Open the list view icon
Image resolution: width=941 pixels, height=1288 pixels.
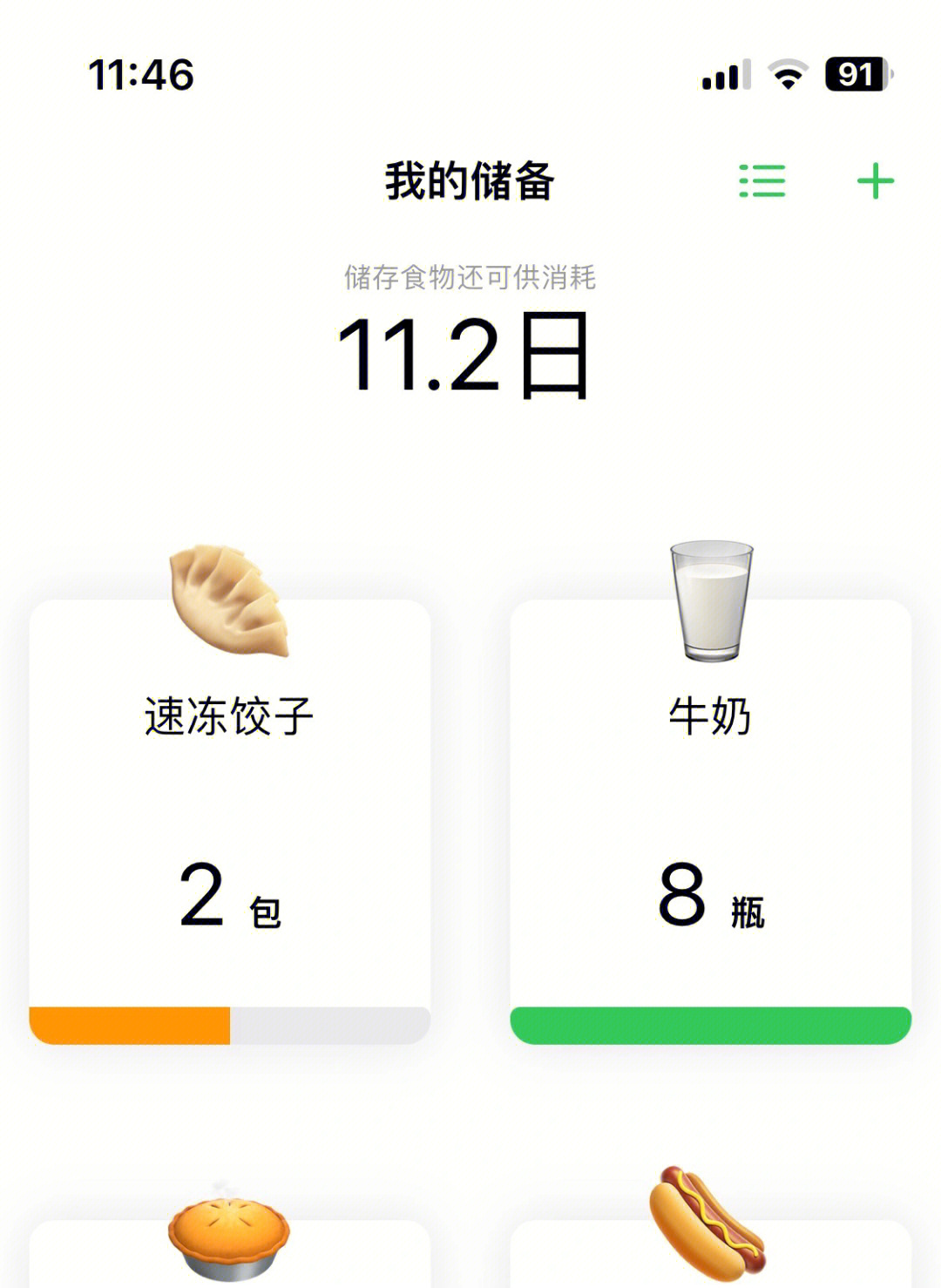(x=762, y=181)
